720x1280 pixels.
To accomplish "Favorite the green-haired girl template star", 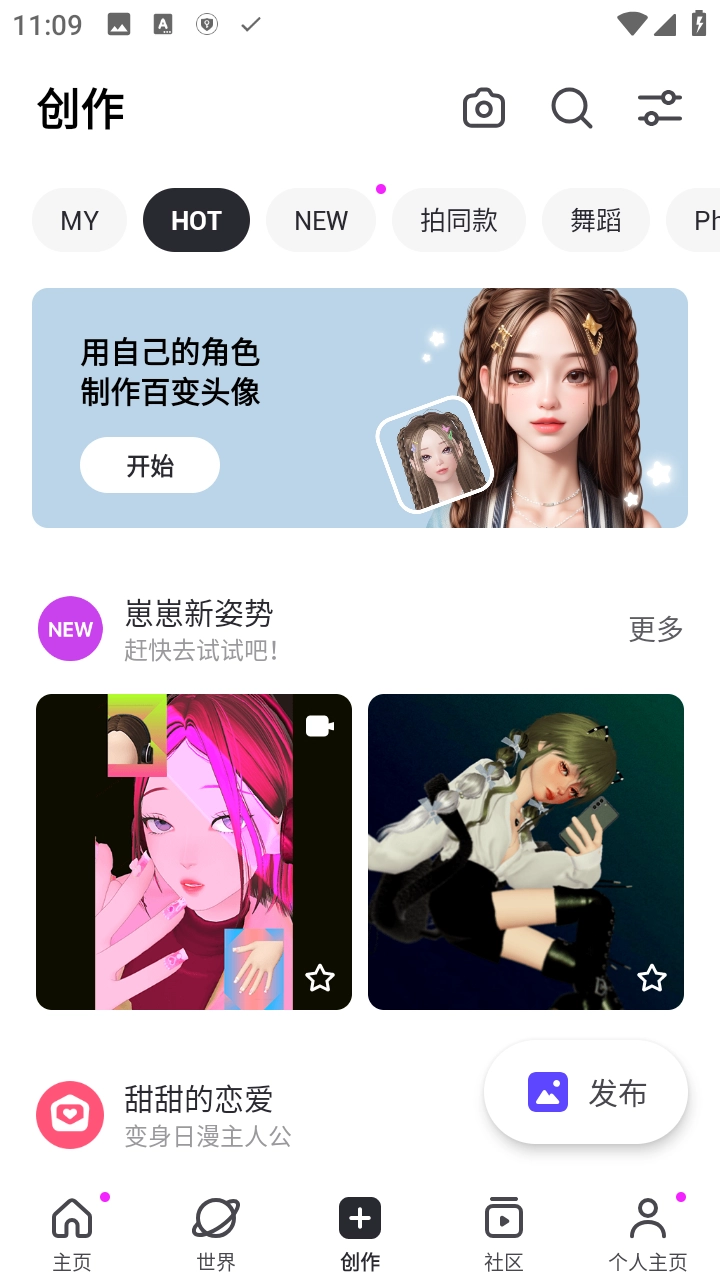I will 652,977.
